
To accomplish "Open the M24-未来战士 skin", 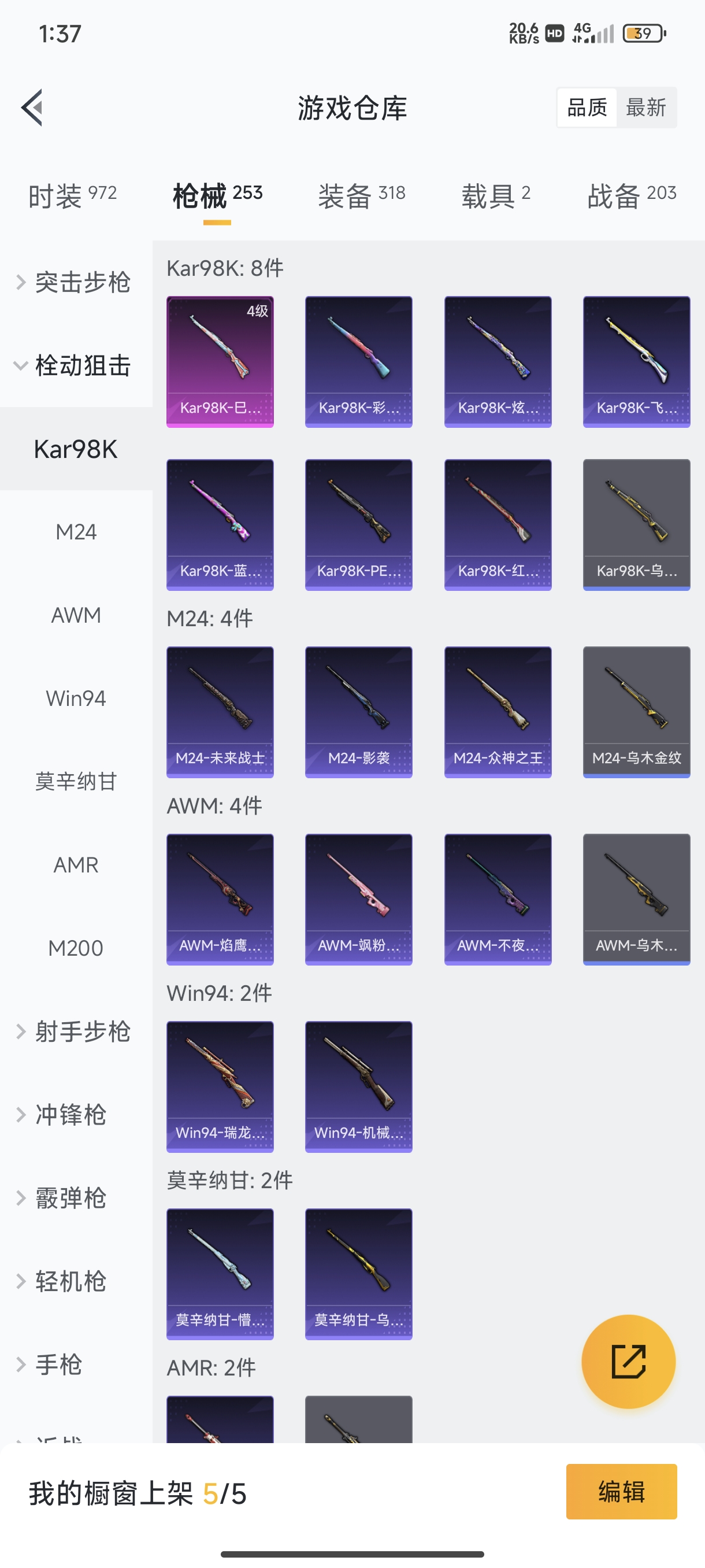I will click(x=220, y=712).
